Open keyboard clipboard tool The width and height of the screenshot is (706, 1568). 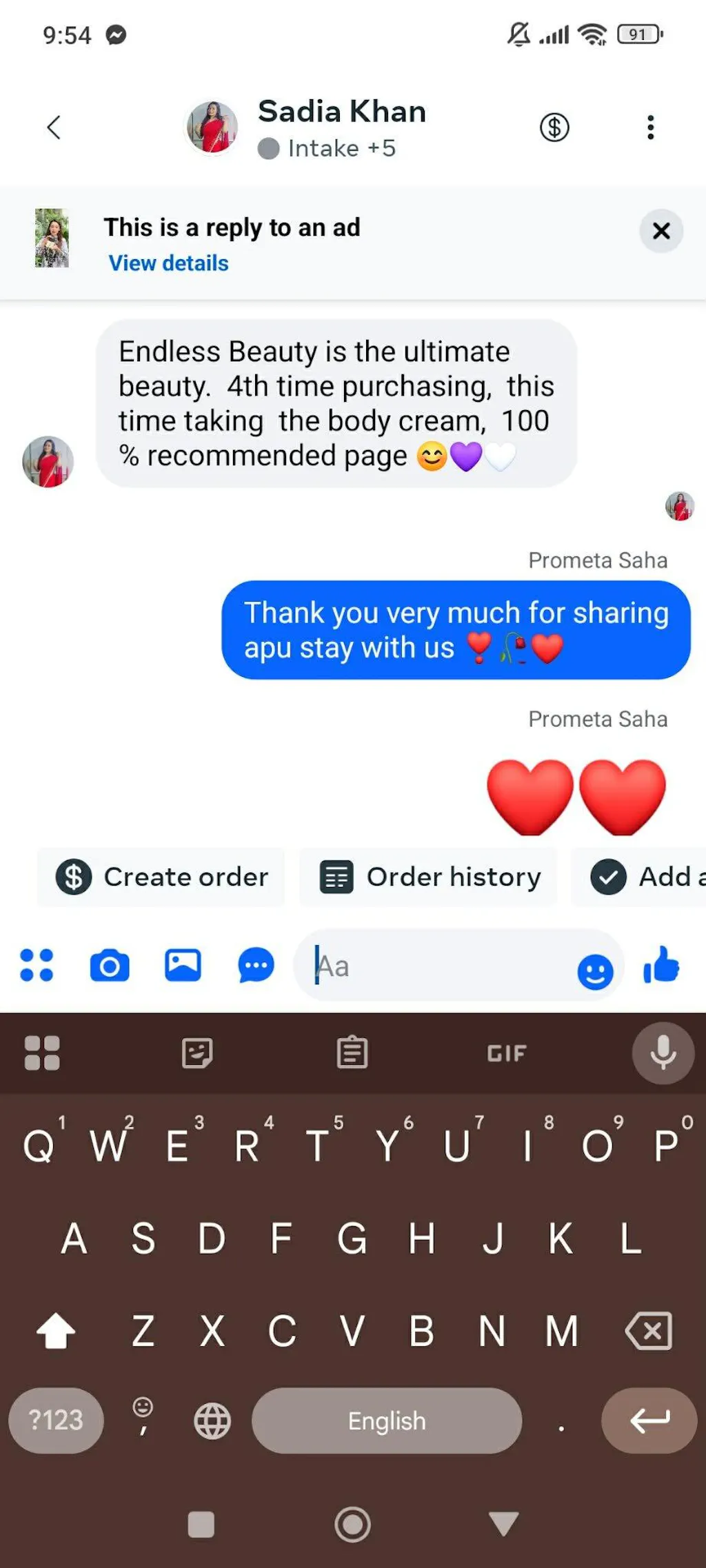pos(352,1053)
